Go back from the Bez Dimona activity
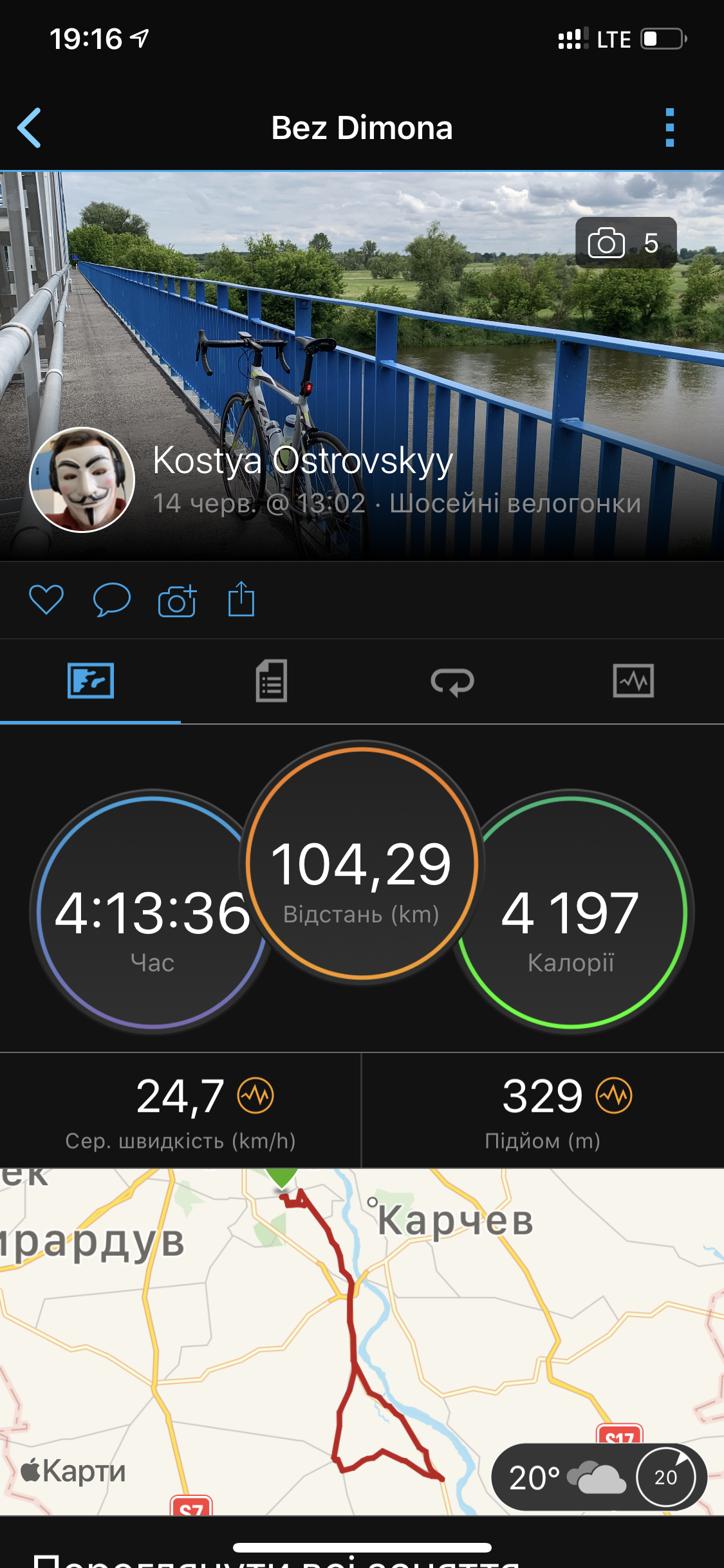Image resolution: width=724 pixels, height=1568 pixels. [x=30, y=127]
